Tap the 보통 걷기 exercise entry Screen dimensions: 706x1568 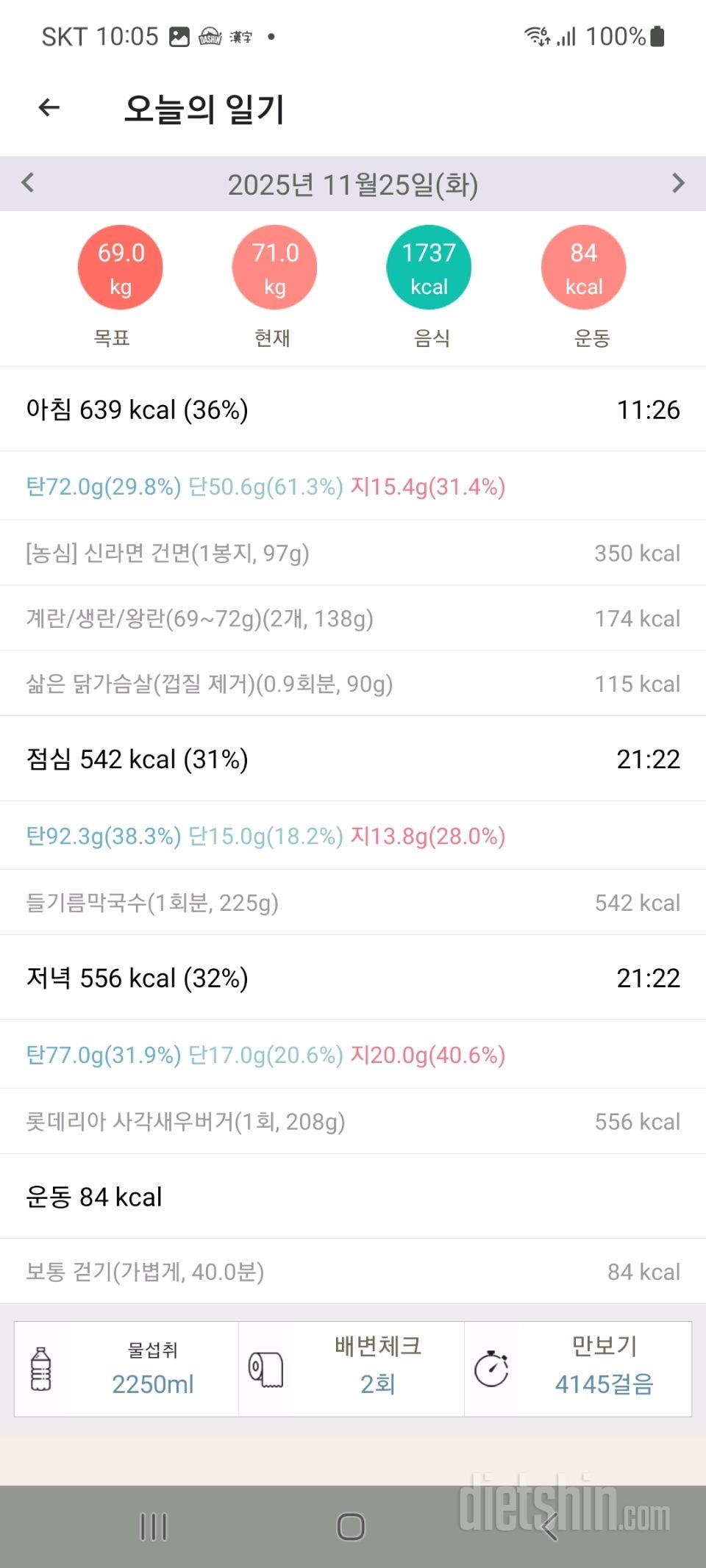click(x=145, y=1272)
